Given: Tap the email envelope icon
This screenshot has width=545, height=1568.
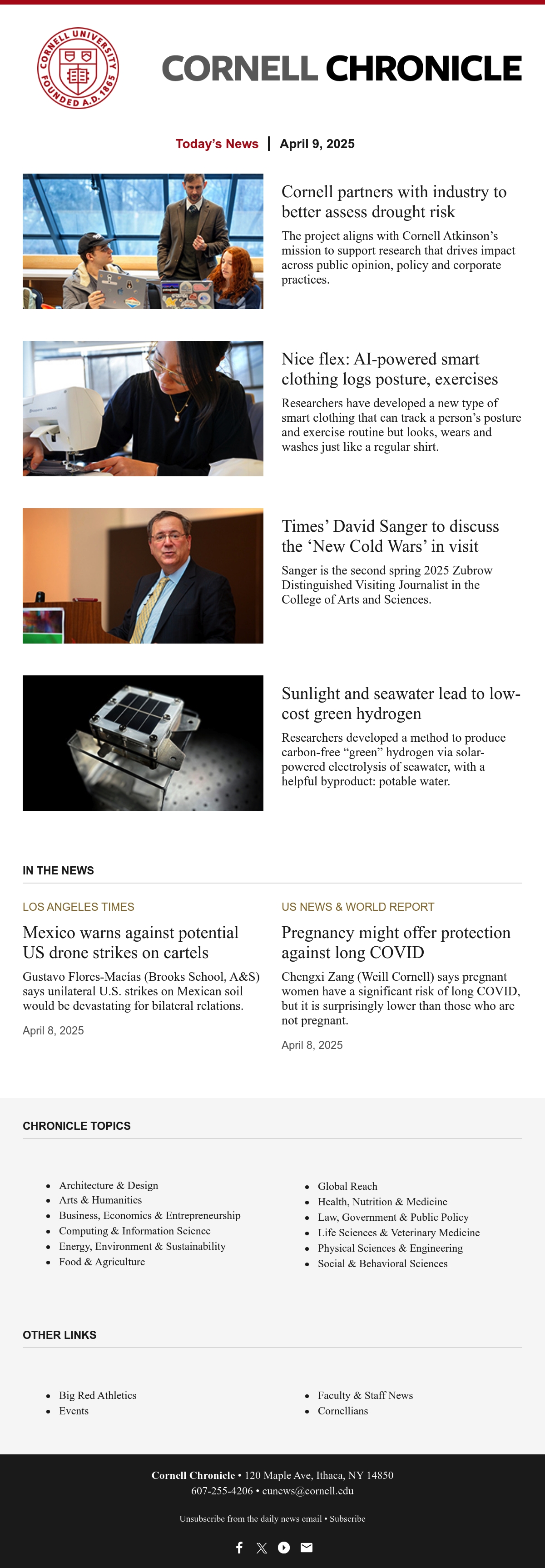Looking at the screenshot, I should click(307, 1547).
